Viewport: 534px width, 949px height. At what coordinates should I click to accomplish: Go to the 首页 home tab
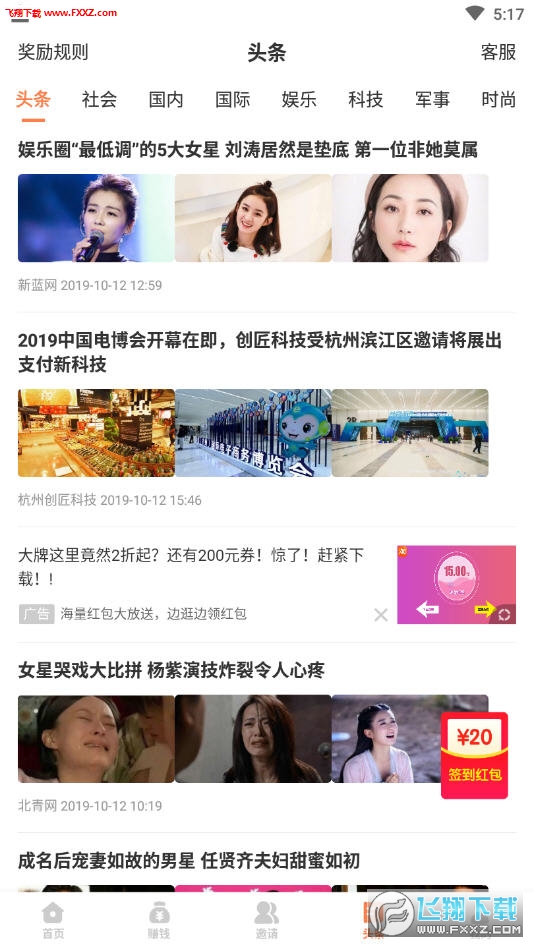[x=53, y=920]
